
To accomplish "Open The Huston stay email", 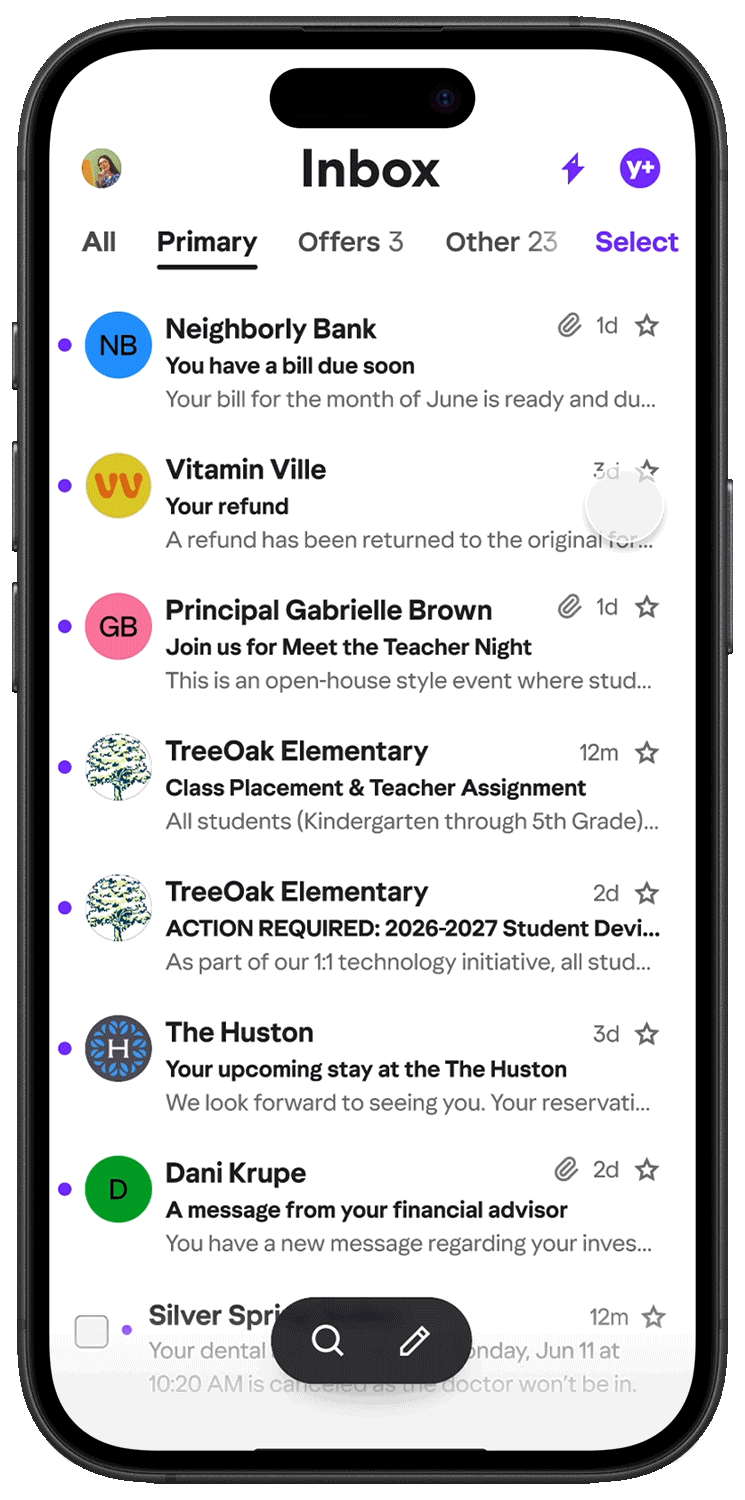I will [x=372, y=1067].
